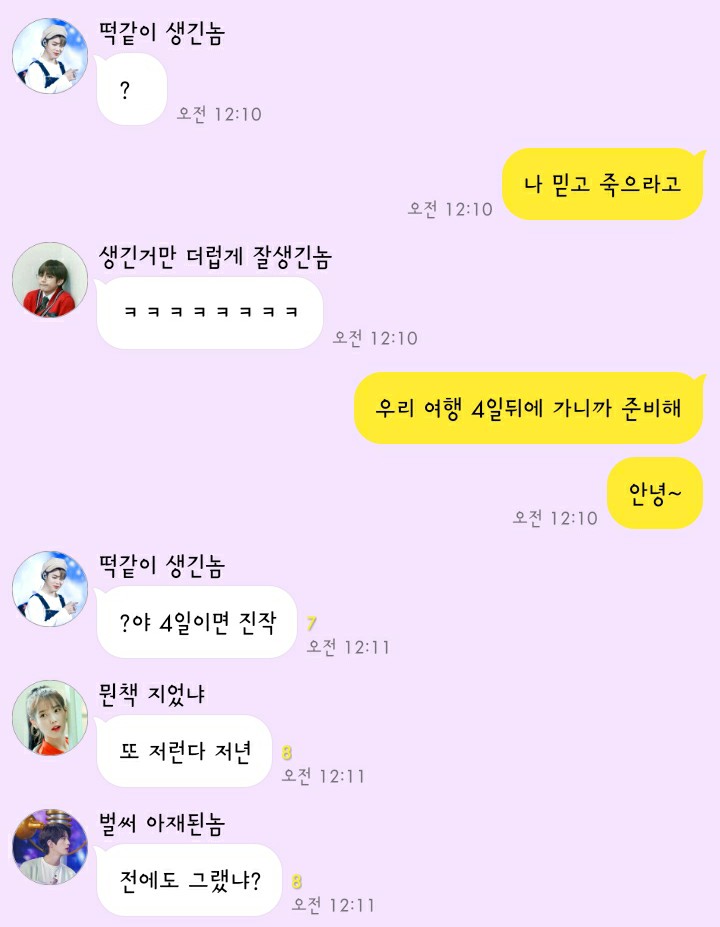Tap 떡같이 생긴놈's avatar beside '?야 4일이면 진작'
Viewport: 720px width, 927px height.
50,590
